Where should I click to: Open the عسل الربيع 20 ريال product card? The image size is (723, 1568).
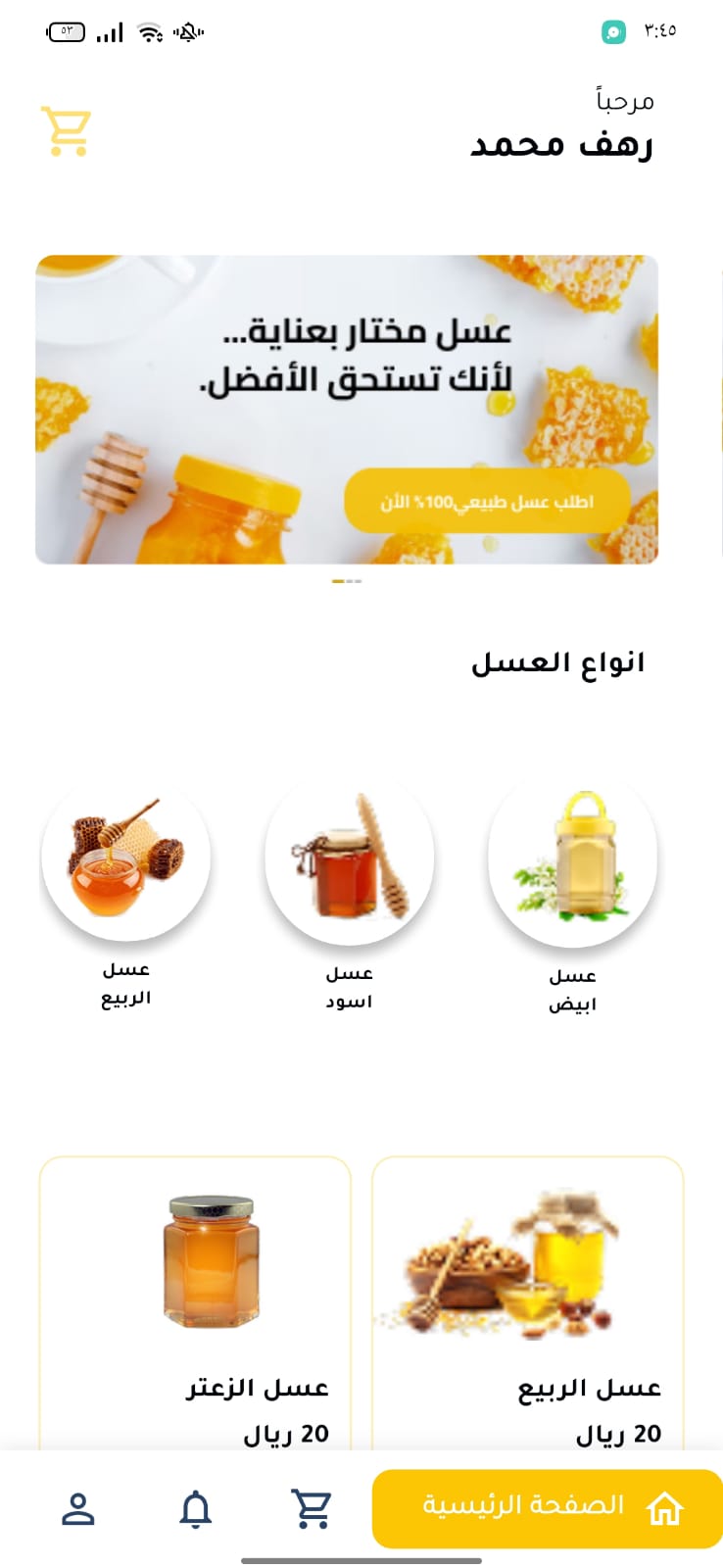point(528,1303)
